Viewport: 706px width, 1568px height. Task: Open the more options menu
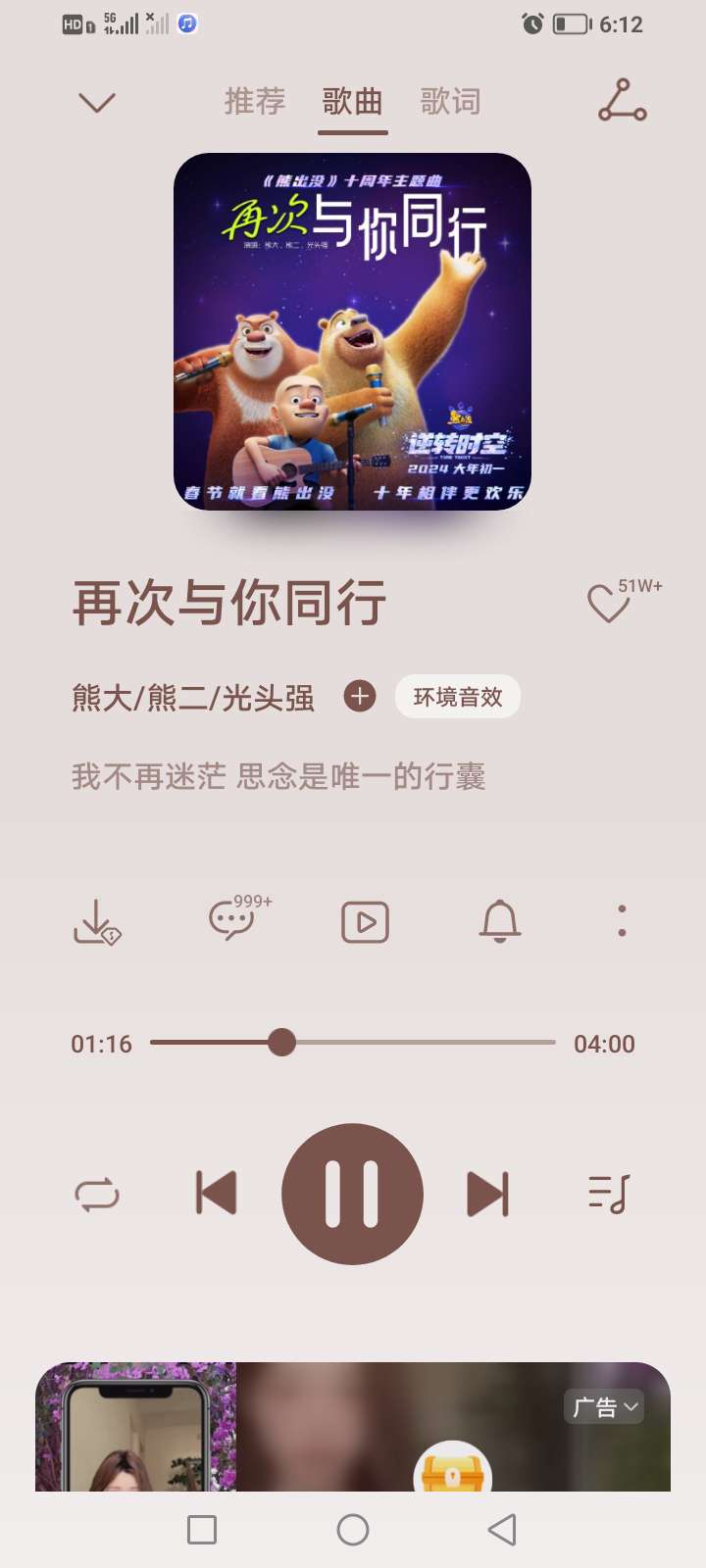coord(622,921)
